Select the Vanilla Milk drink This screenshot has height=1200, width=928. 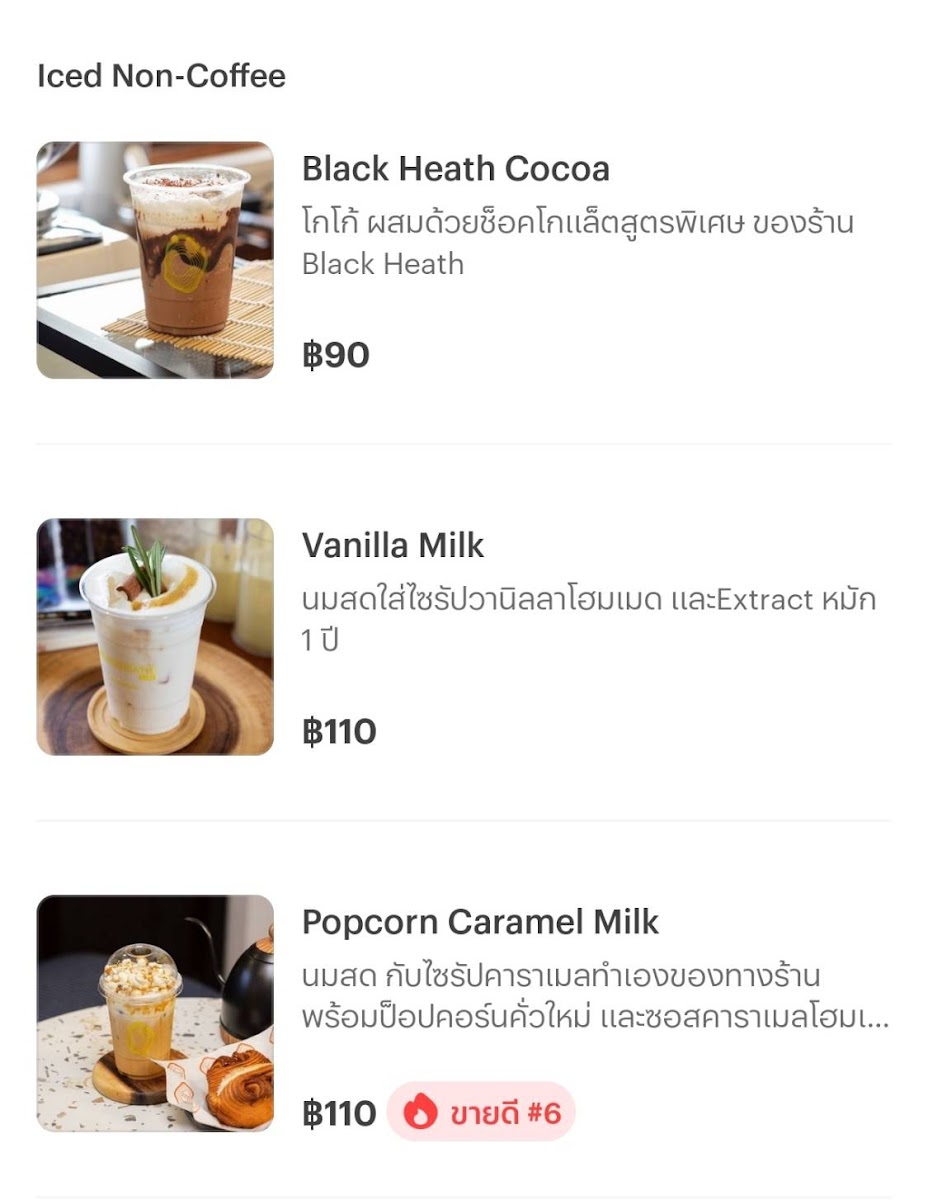click(393, 546)
